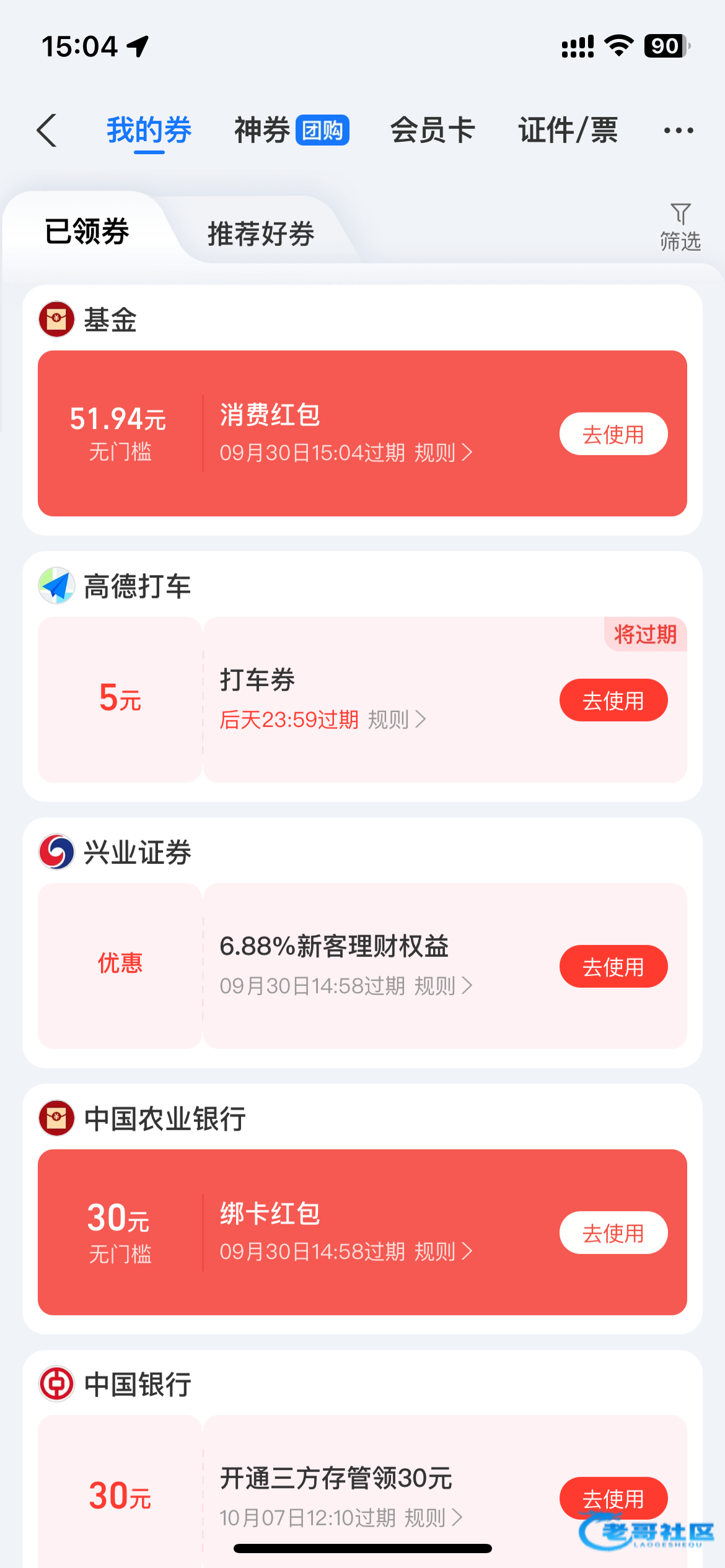
Task: Open the three-dot overflow menu
Action: click(x=678, y=130)
